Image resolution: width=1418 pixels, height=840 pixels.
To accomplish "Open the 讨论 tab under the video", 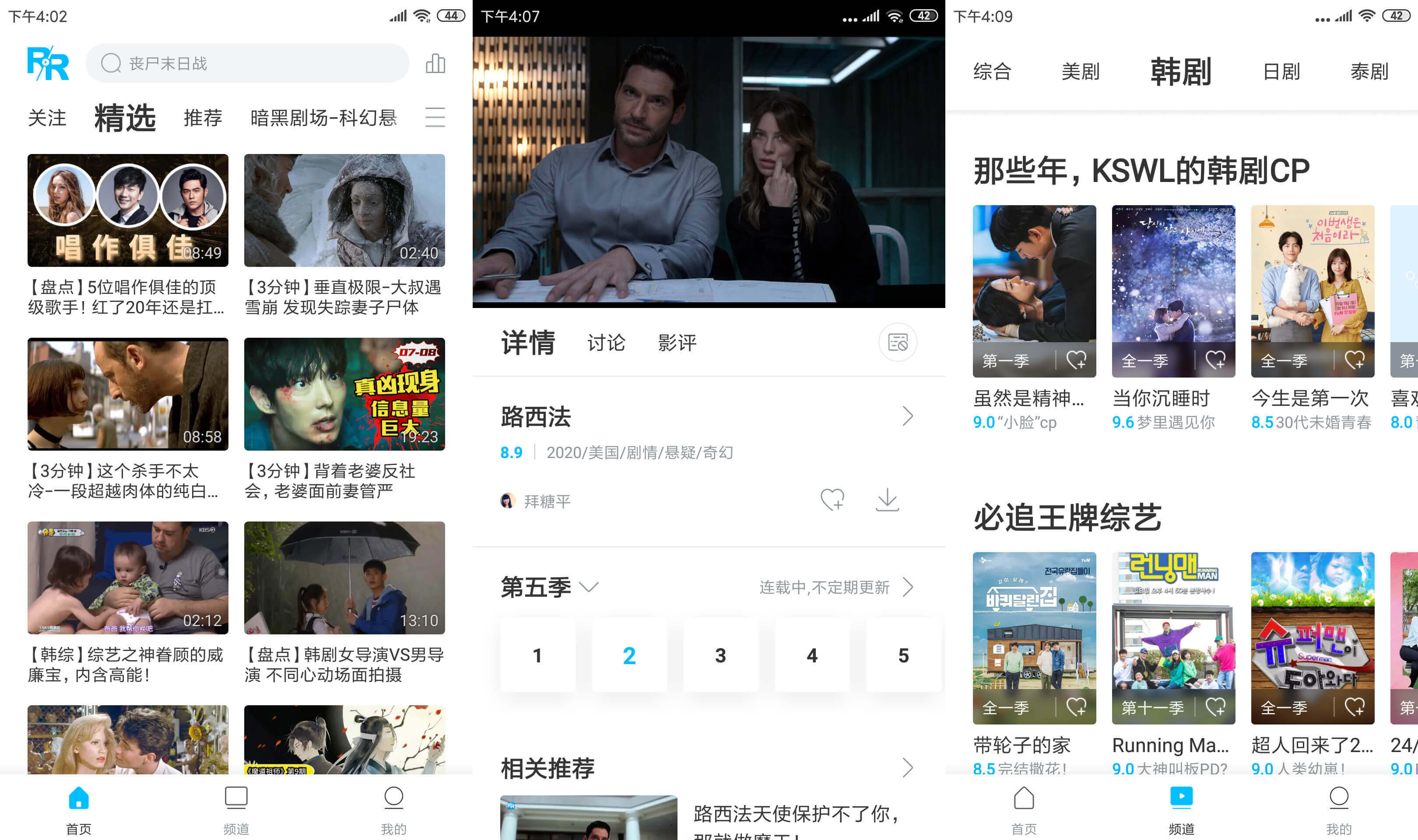I will tap(606, 343).
